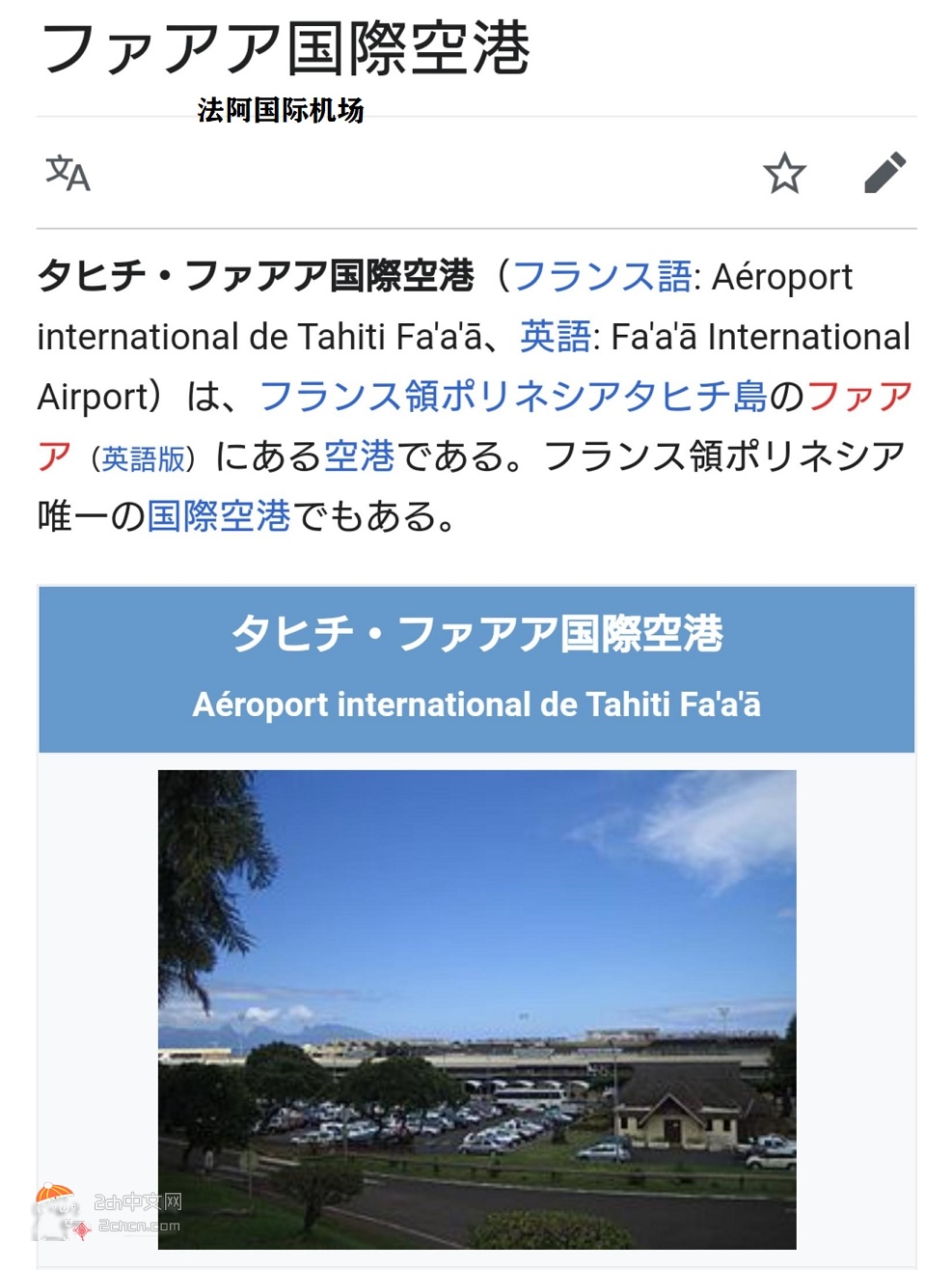Add this page to the watchlist star
This screenshot has height=1270, width=952.
click(x=784, y=174)
